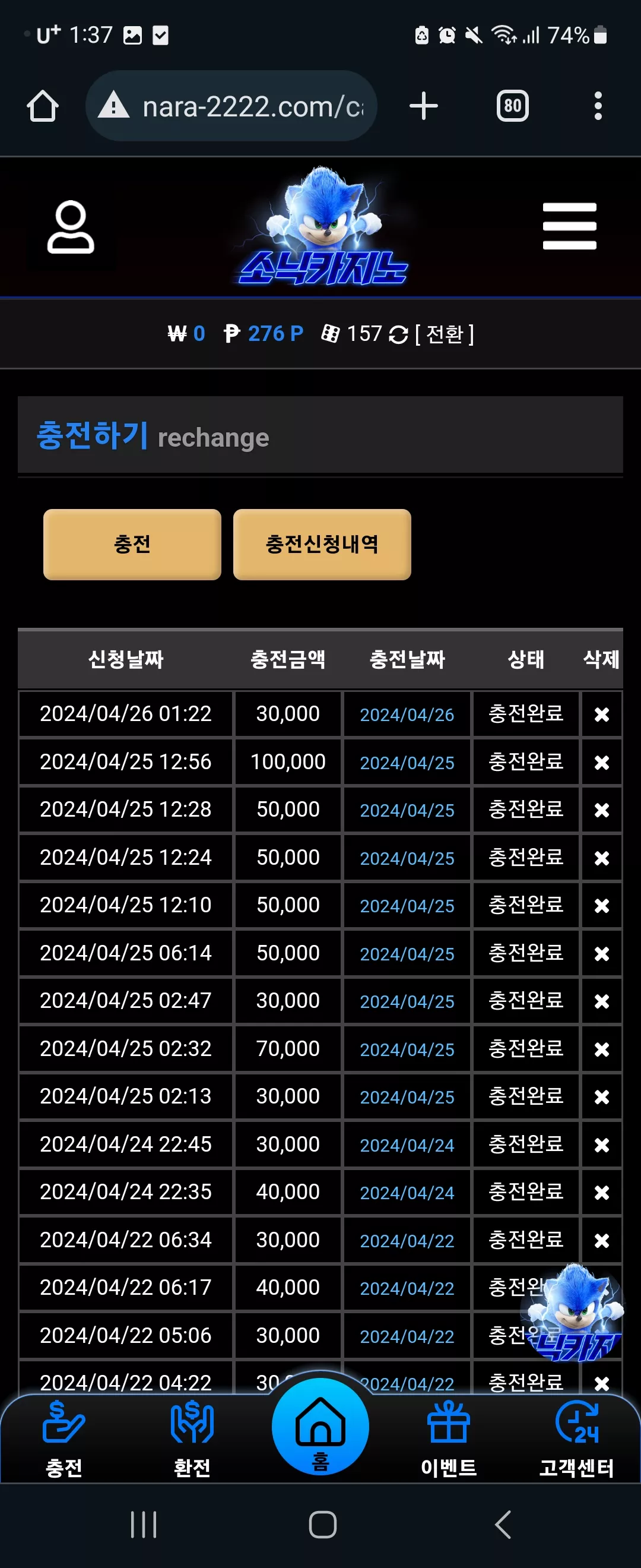Switch to the 충전 bottom tab
This screenshot has width=641, height=1568.
click(64, 1439)
